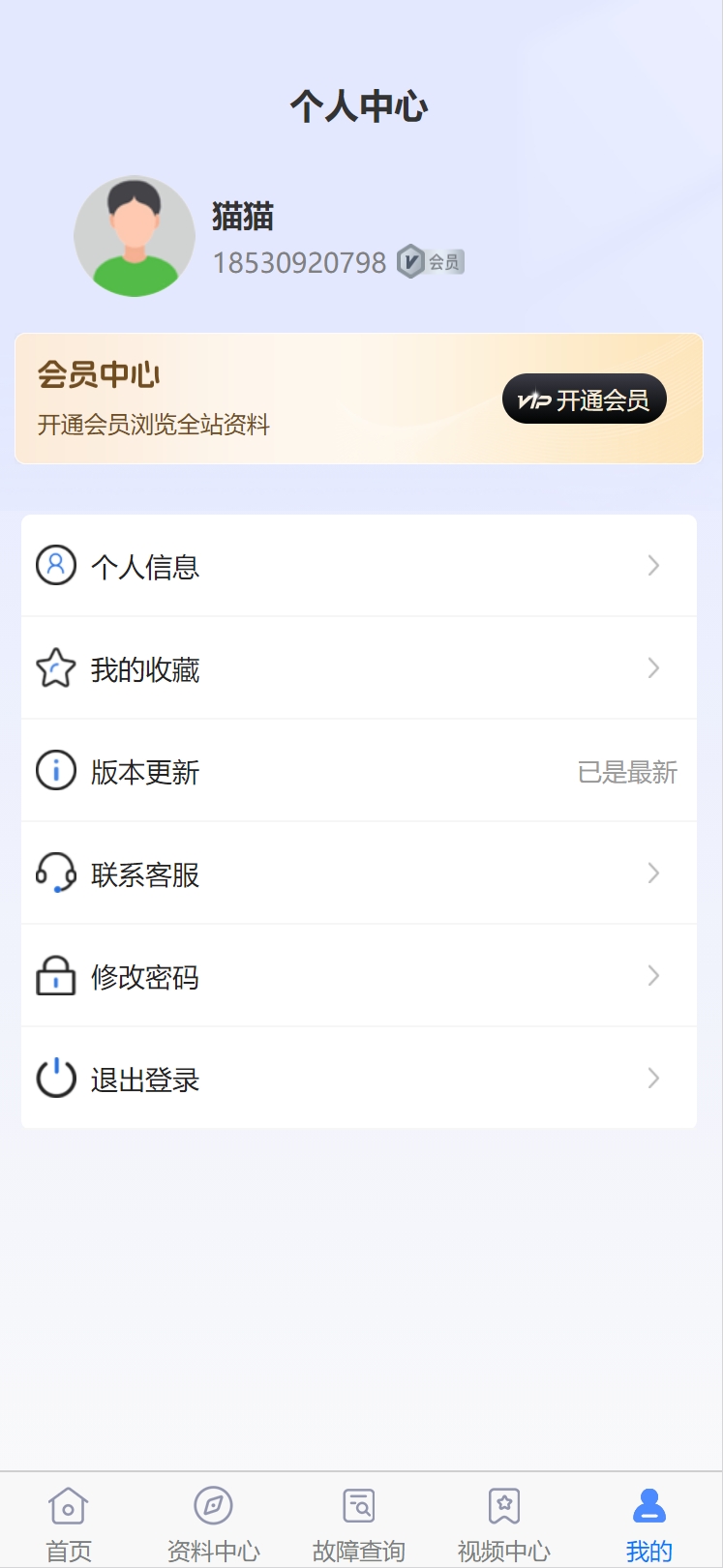
Task: Click the headset icon beside 联系客服
Action: pyautogui.click(x=56, y=873)
